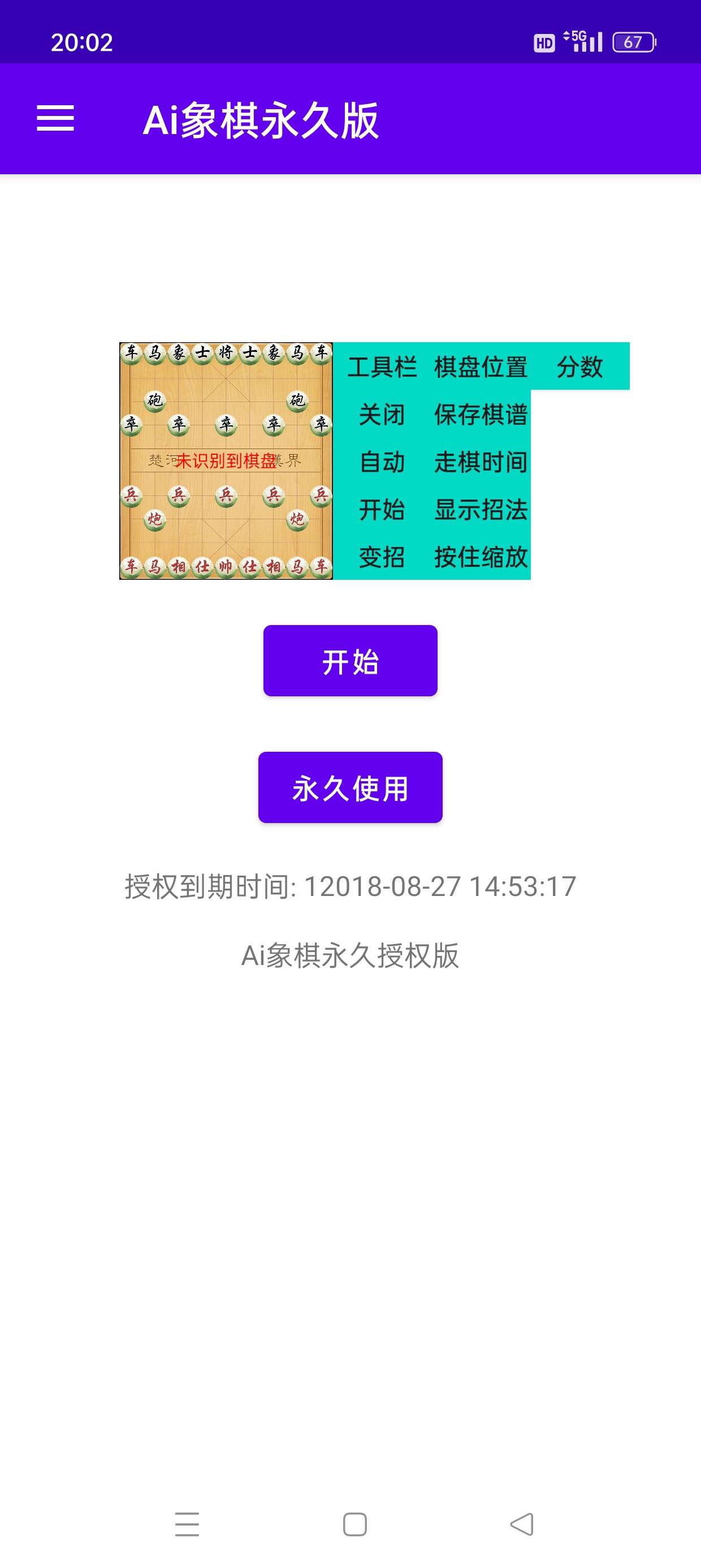Open the navigation drawer menu
This screenshot has width=701, height=1568.
(55, 118)
